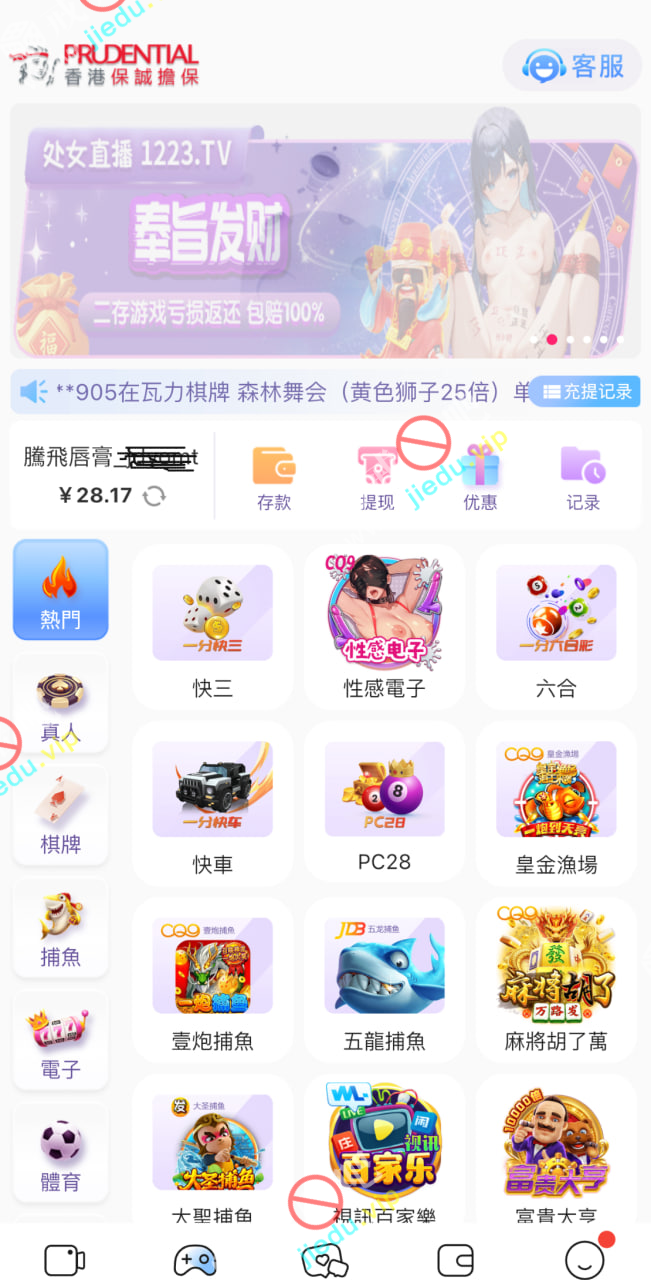
Task: Open 五龍捕魚 game tile
Action: click(x=384, y=980)
